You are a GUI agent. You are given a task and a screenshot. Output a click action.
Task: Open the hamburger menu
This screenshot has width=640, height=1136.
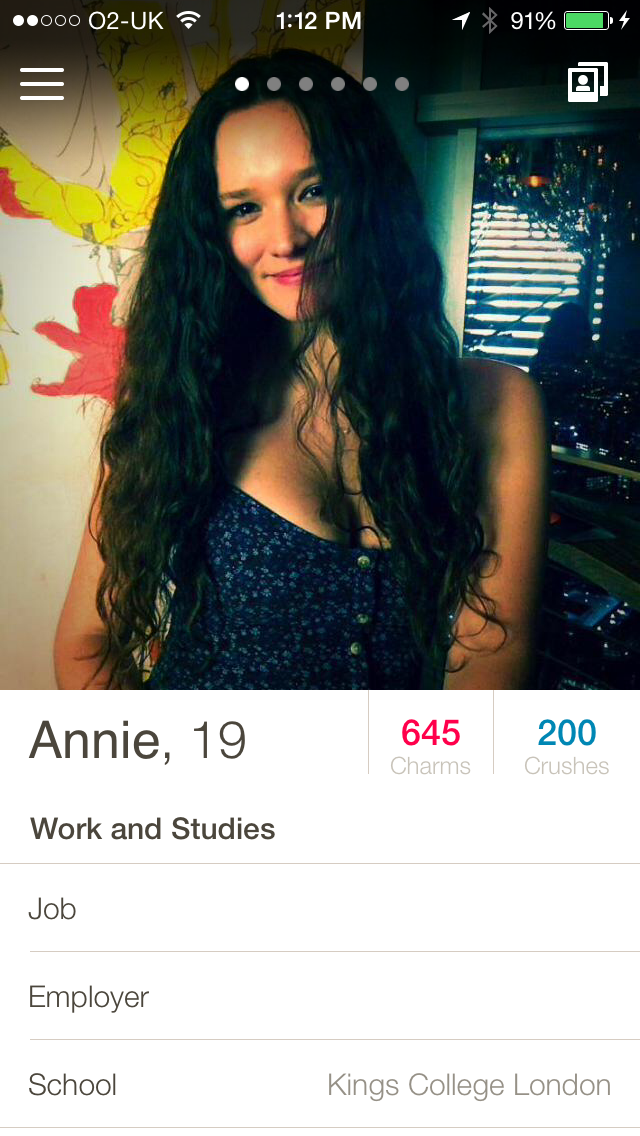click(42, 84)
